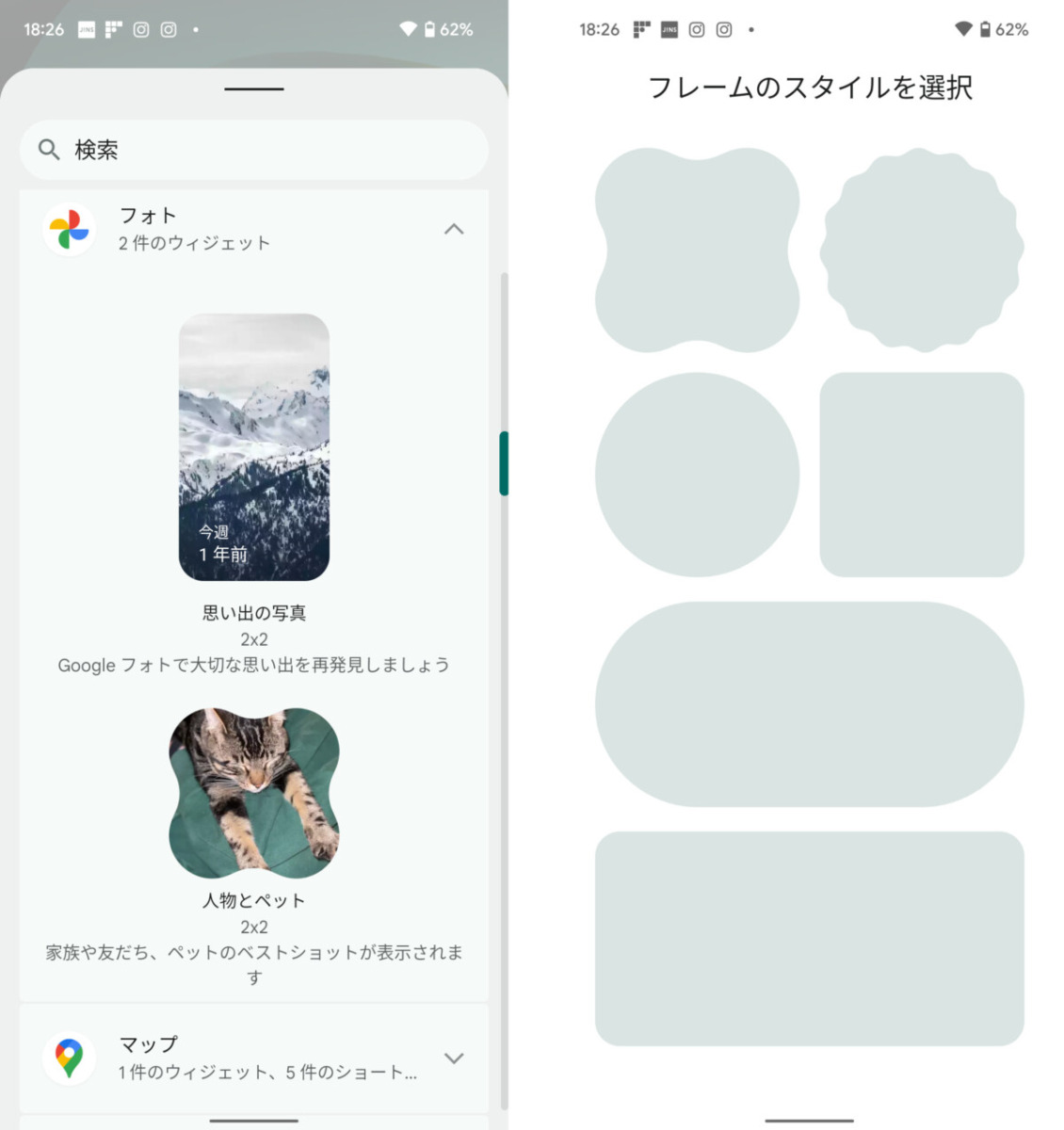Choose the wide pill-shaped frame style
Screen dimensions: 1064x1130
809,704
